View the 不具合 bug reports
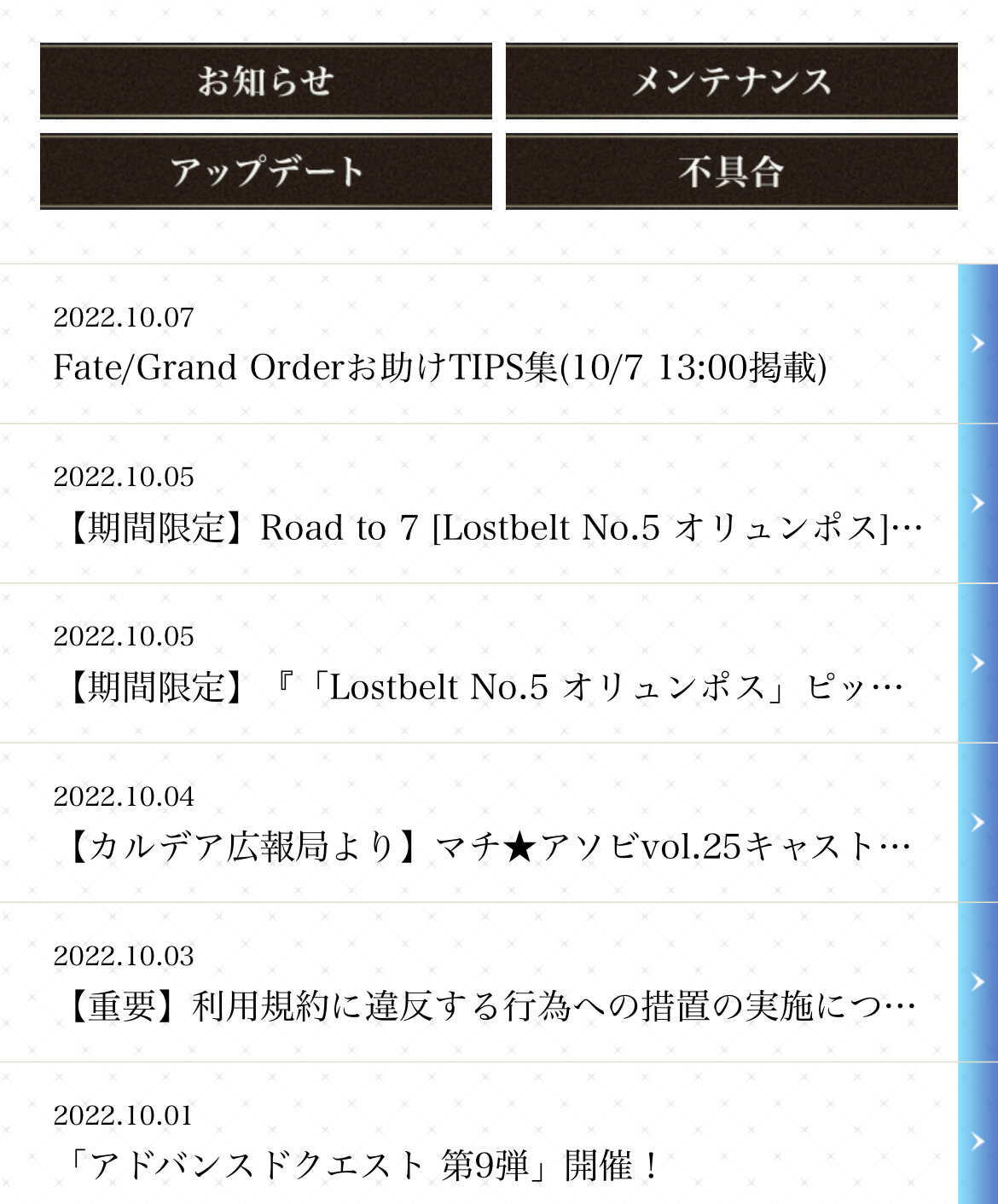 coord(731,171)
